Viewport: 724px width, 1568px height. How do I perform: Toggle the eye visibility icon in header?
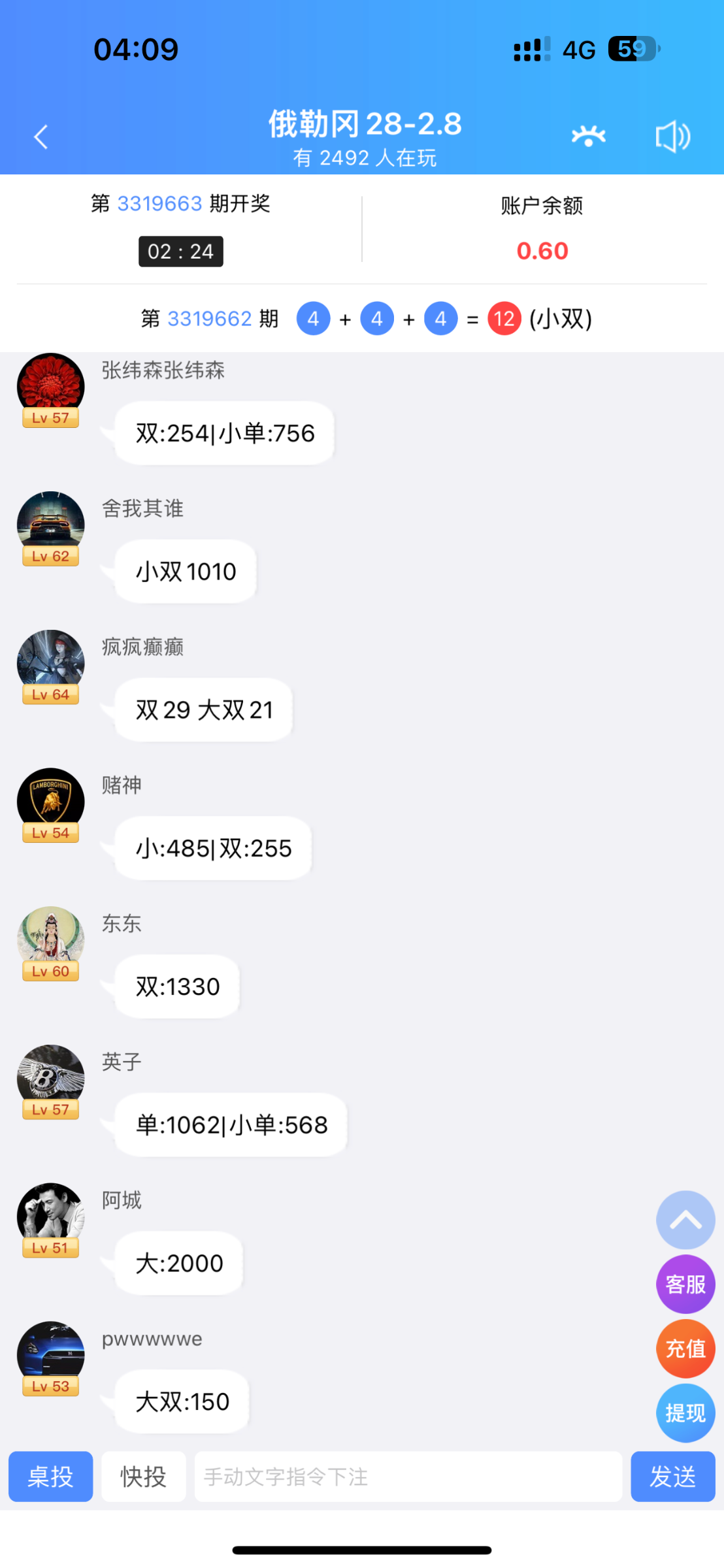click(x=588, y=137)
